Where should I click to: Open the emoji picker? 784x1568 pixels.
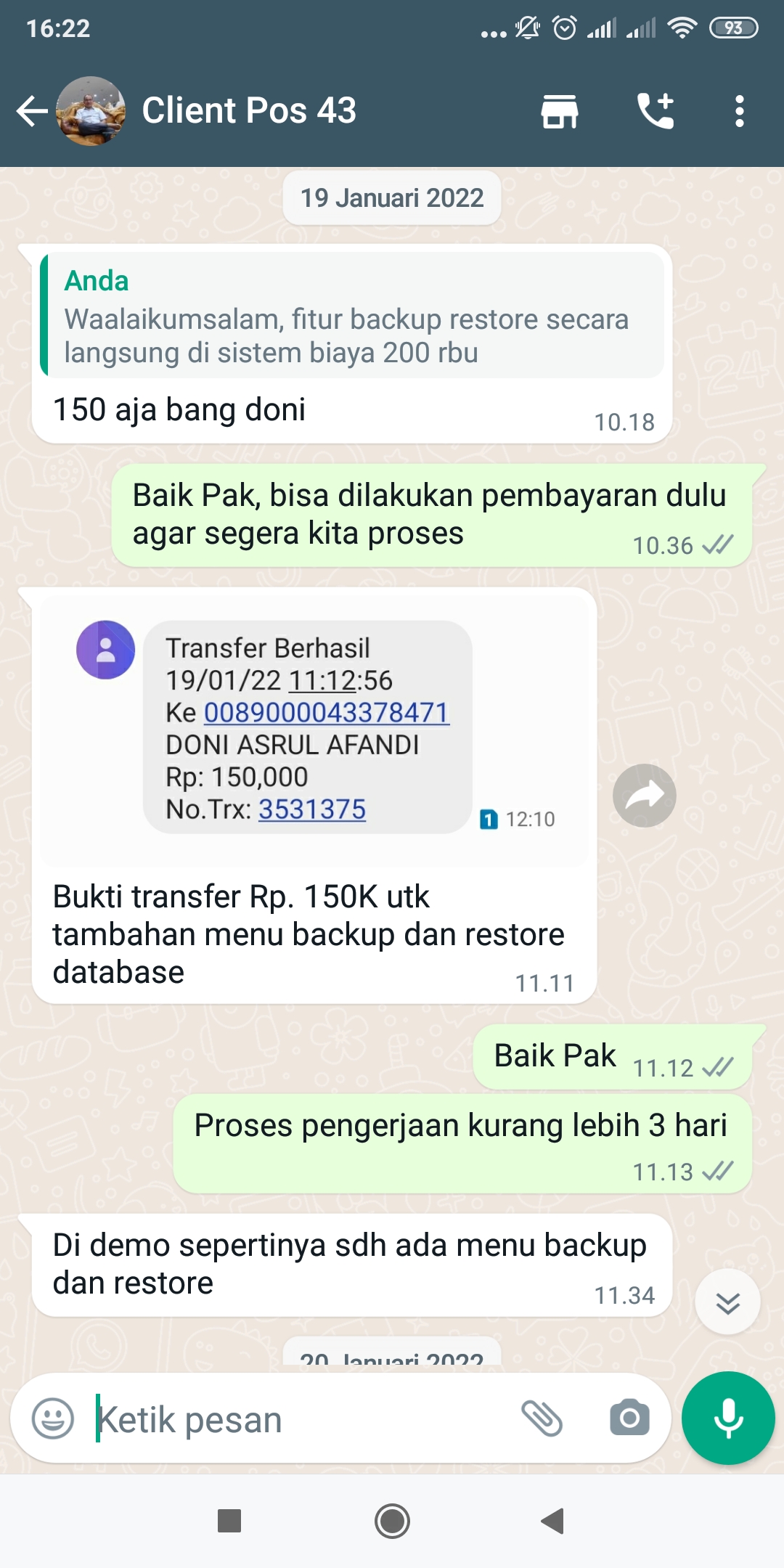[53, 1418]
